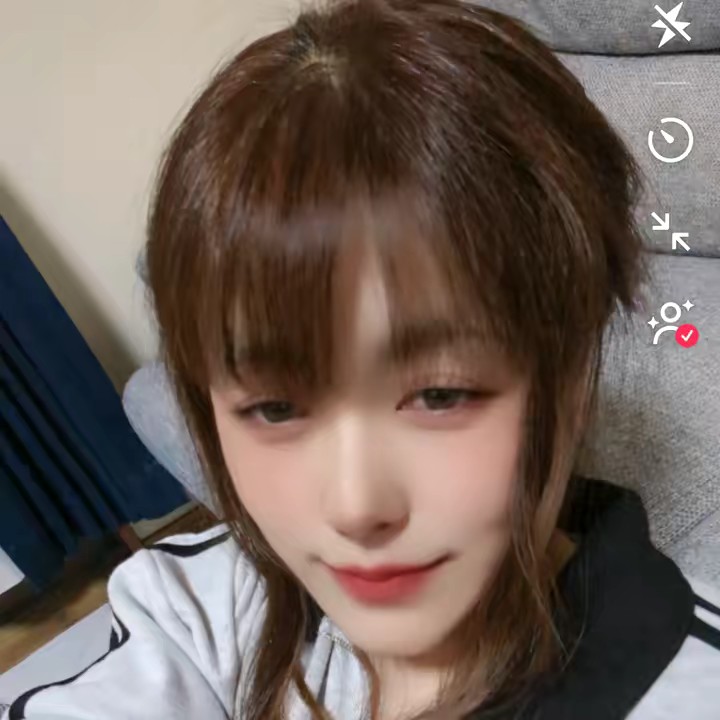Collapse the camera tools sidebar
The image size is (720, 720).
pos(670,230)
